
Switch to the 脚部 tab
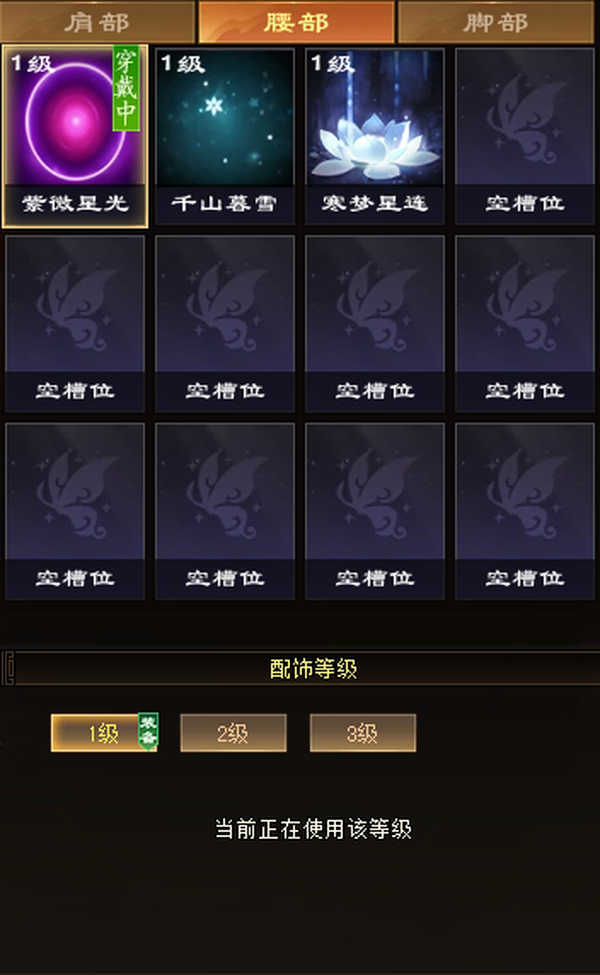pyautogui.click(x=496, y=22)
